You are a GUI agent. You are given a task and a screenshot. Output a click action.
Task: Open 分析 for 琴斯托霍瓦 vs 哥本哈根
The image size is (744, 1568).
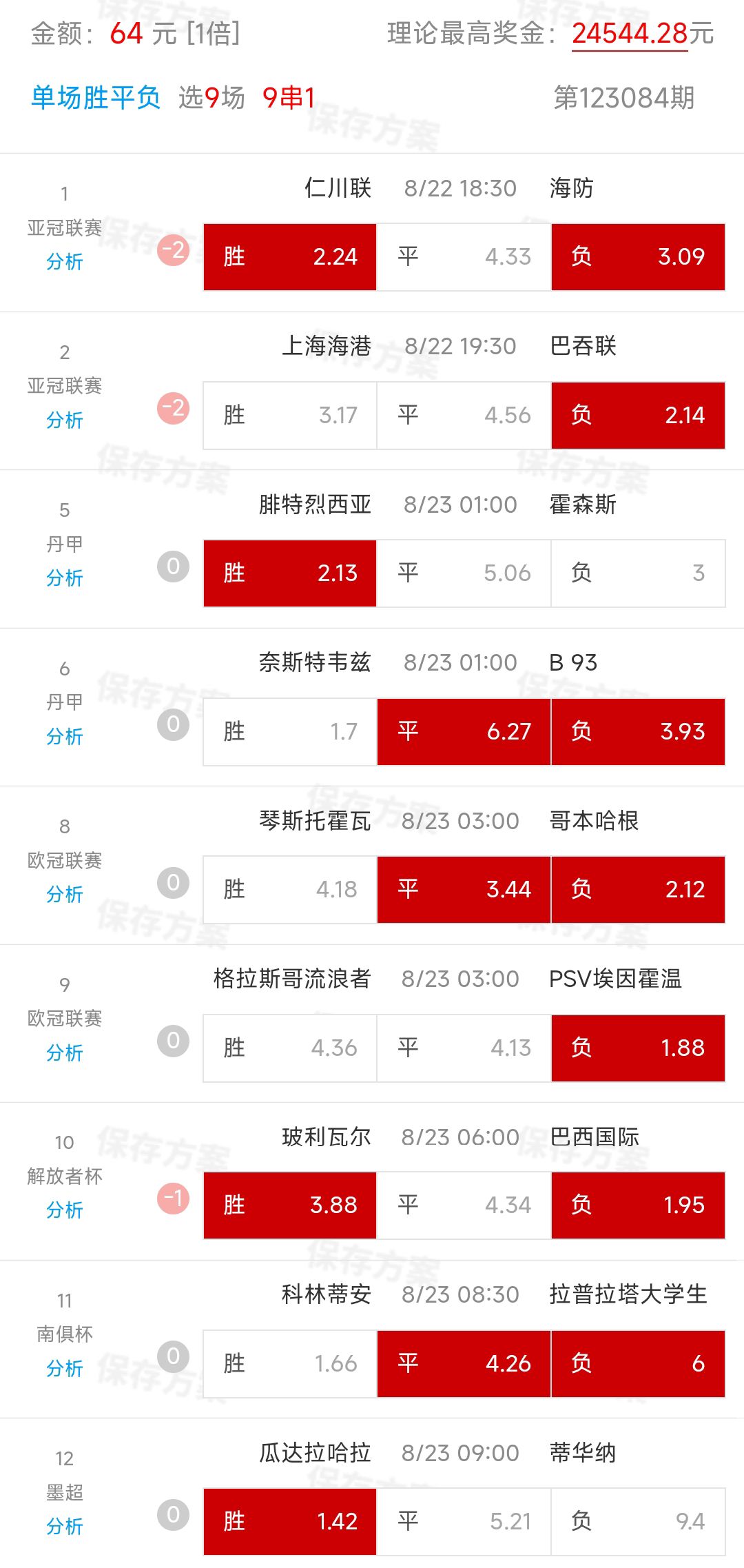(64, 894)
